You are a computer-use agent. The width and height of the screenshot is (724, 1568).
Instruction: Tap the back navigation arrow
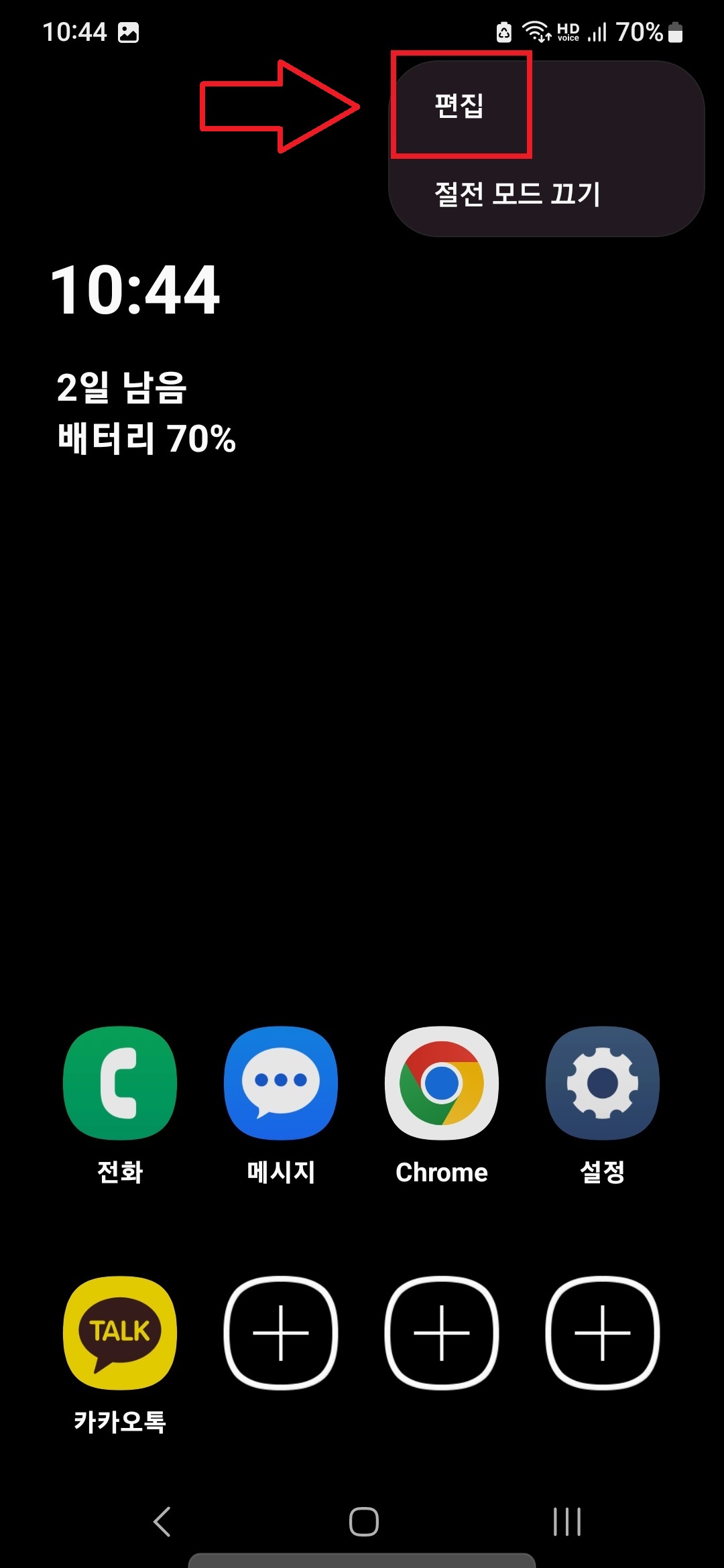click(x=160, y=1521)
